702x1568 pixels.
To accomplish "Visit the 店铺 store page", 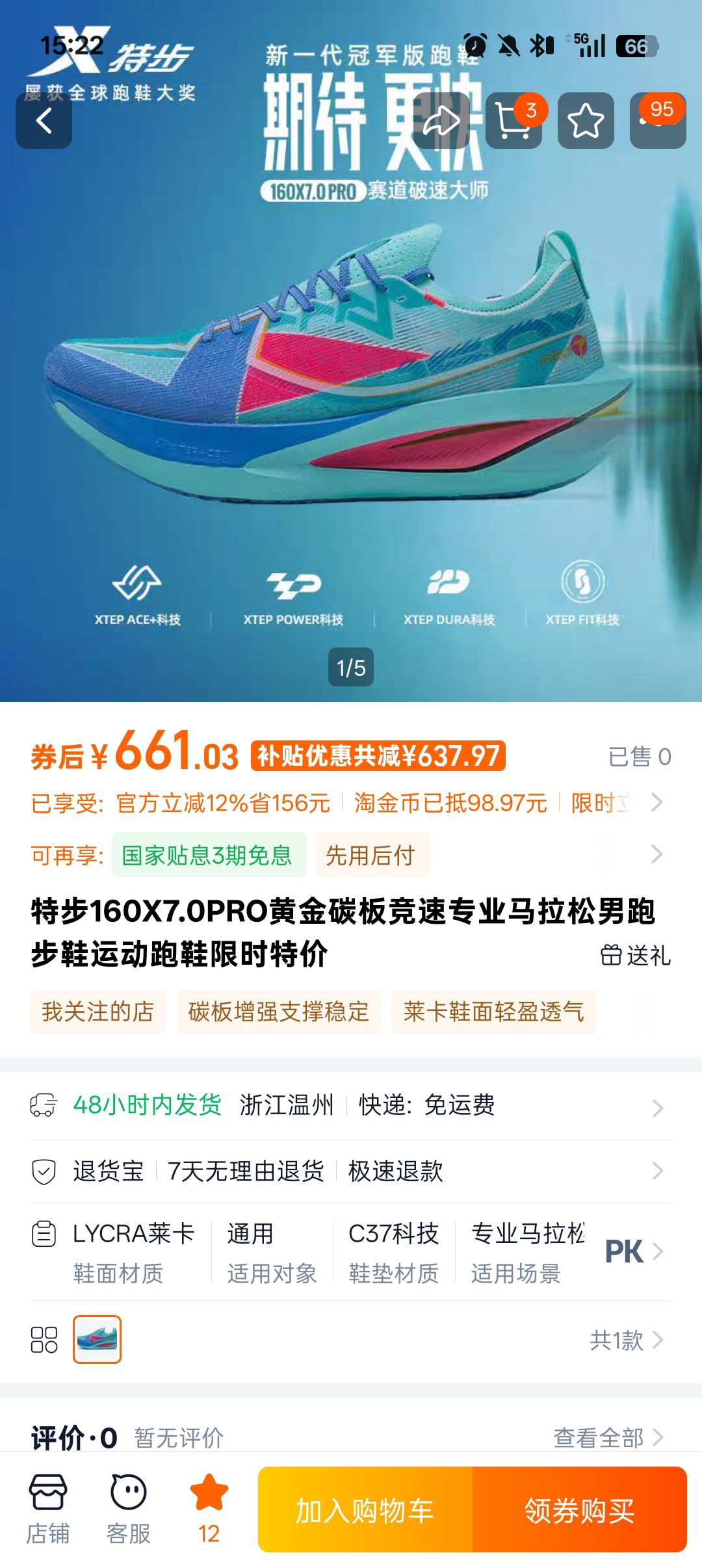I will [47, 1509].
